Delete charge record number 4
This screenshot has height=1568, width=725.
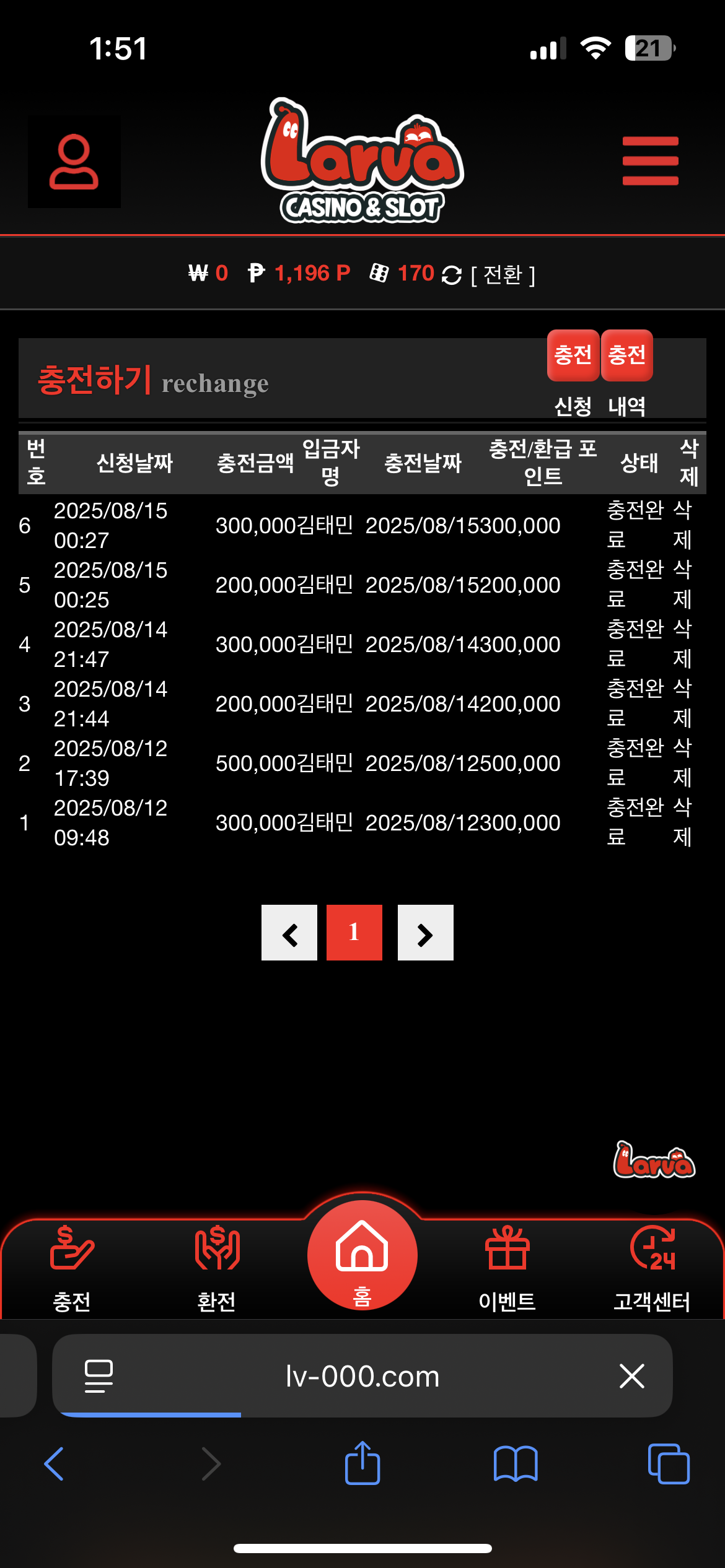click(x=682, y=644)
